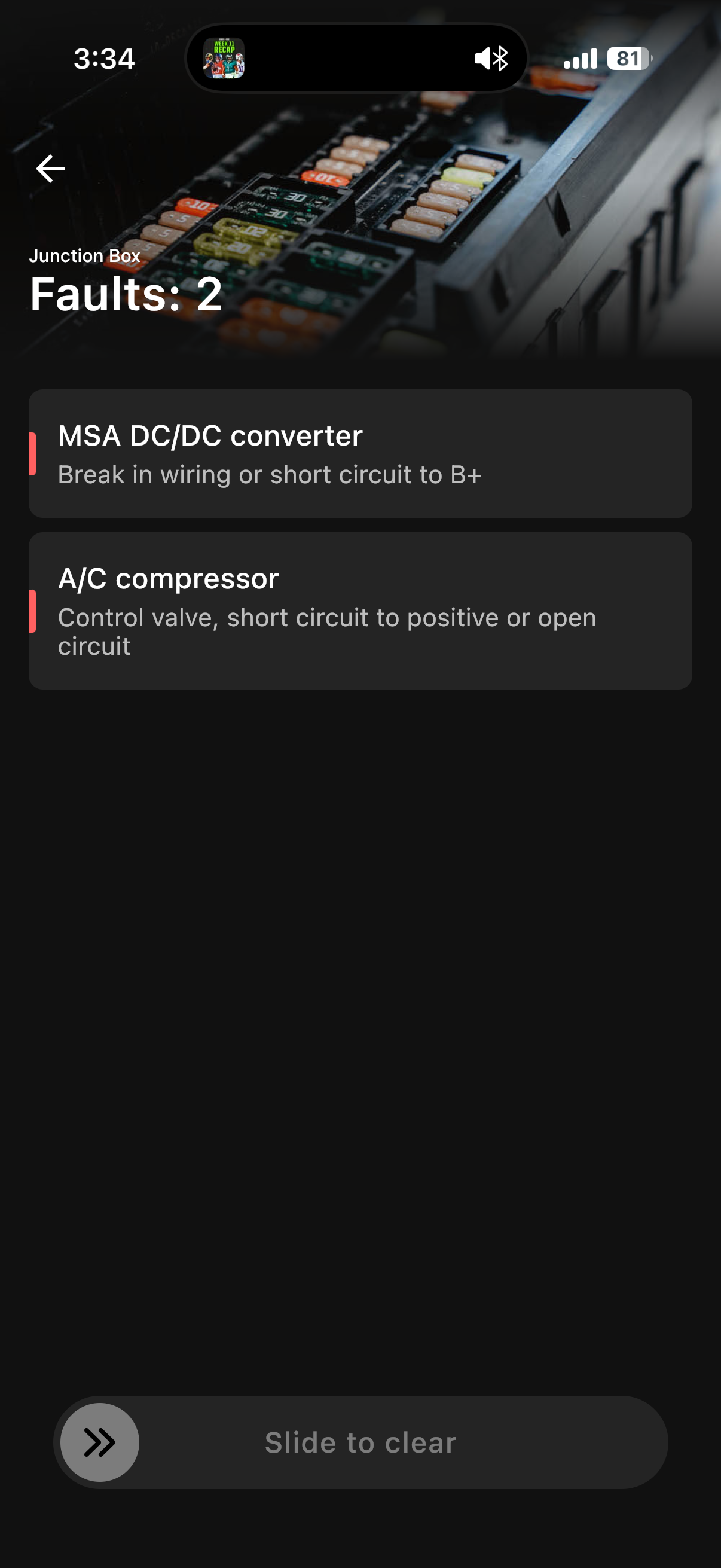Viewport: 721px width, 1568px height.
Task: Open the A/C compressor fault details
Action: click(x=359, y=611)
